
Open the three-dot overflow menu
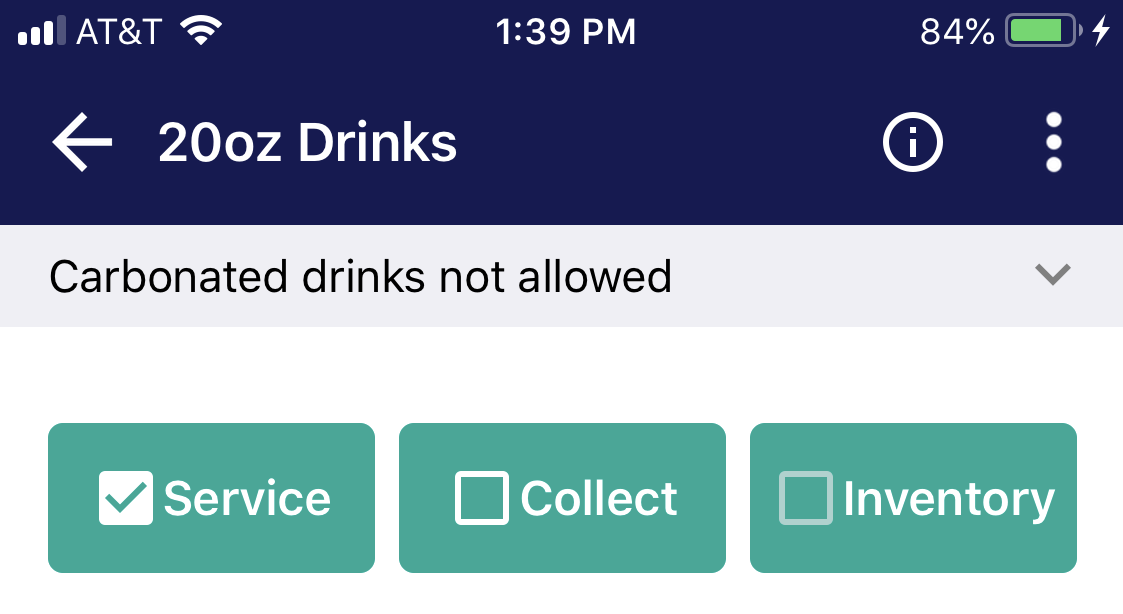coord(1052,143)
